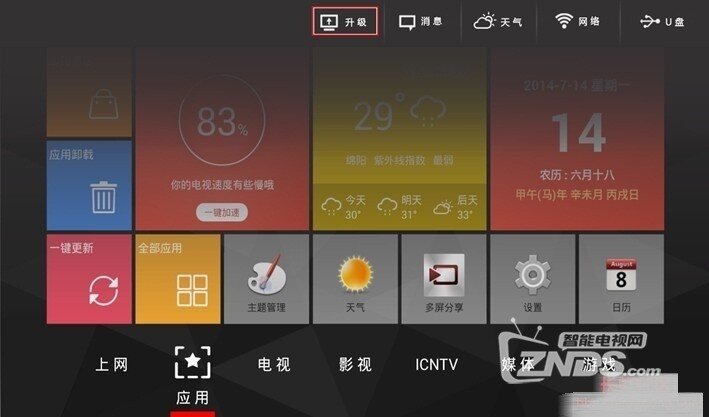Switch to the 电视 tab

point(273,364)
